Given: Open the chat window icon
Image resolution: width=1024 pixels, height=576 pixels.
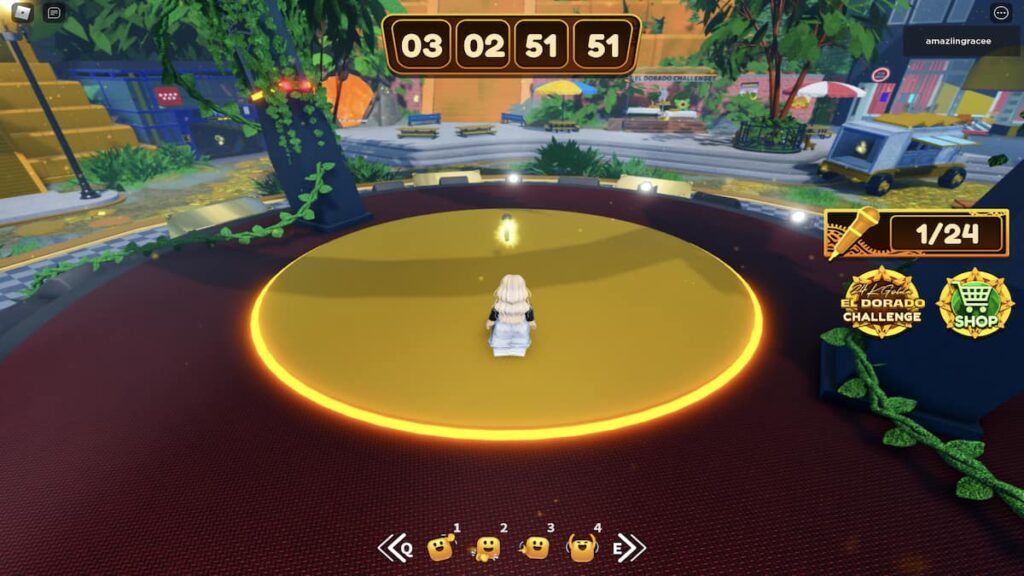Looking at the screenshot, I should [x=54, y=13].
